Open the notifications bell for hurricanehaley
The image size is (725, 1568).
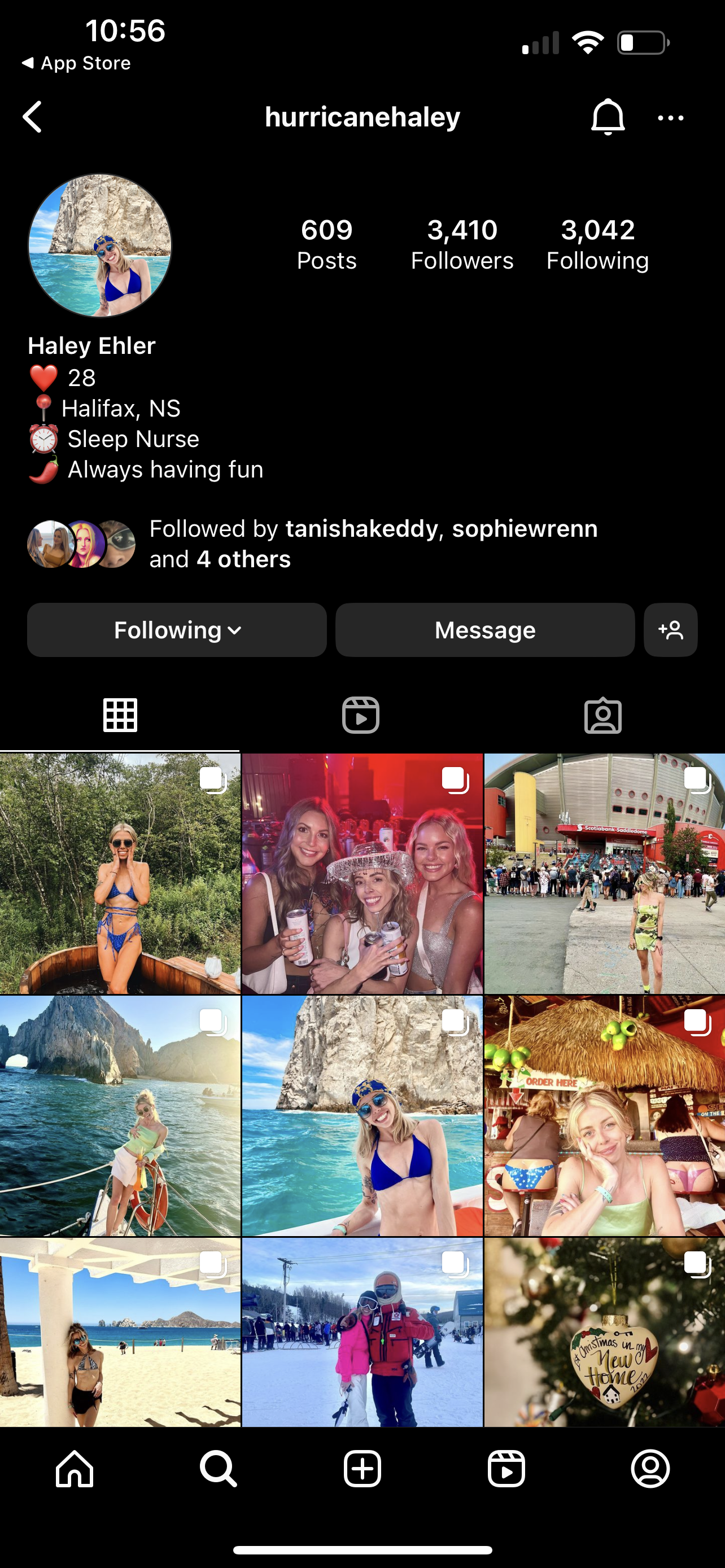pos(608,117)
